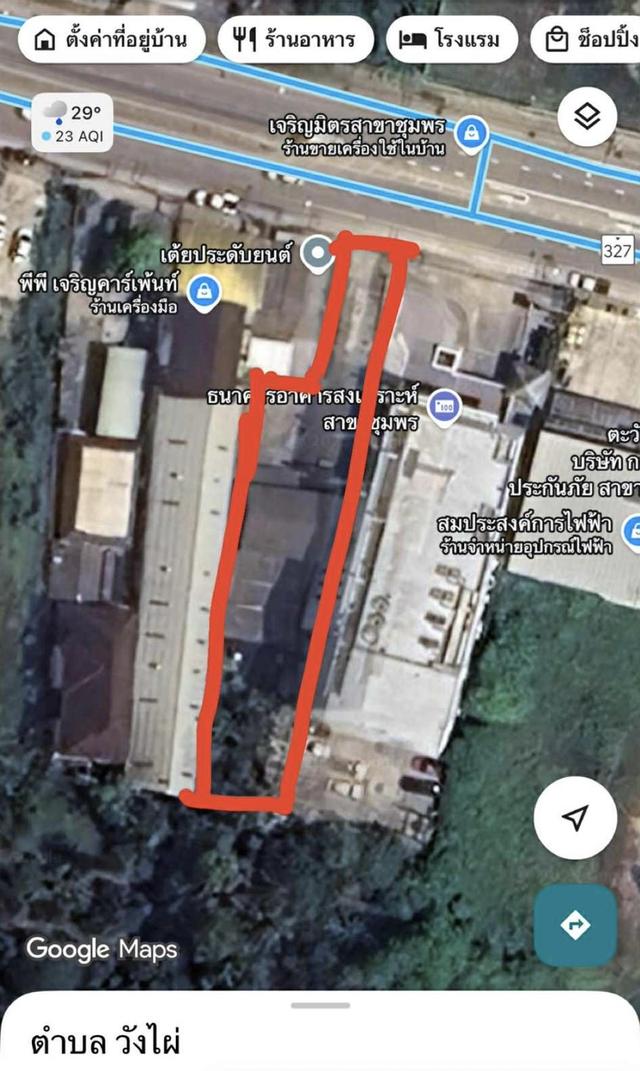Open ธนาคารอาคารสงเคราะห์ สาขาชุมพร bank marker
The height and width of the screenshot is (1071, 640).
coord(444,406)
